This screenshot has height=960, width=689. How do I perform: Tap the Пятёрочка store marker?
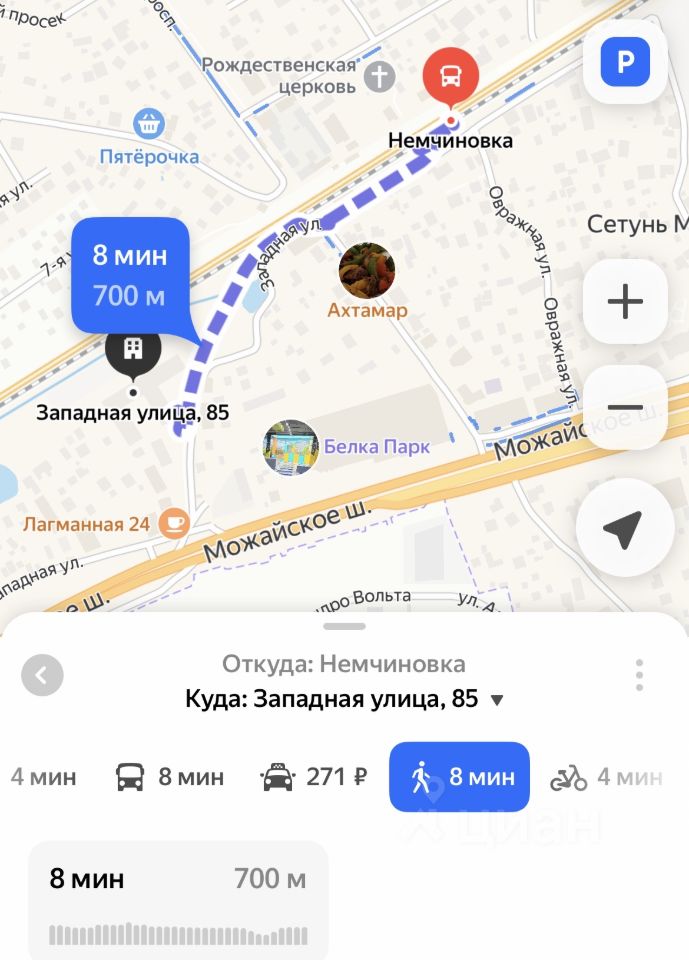pos(150,125)
